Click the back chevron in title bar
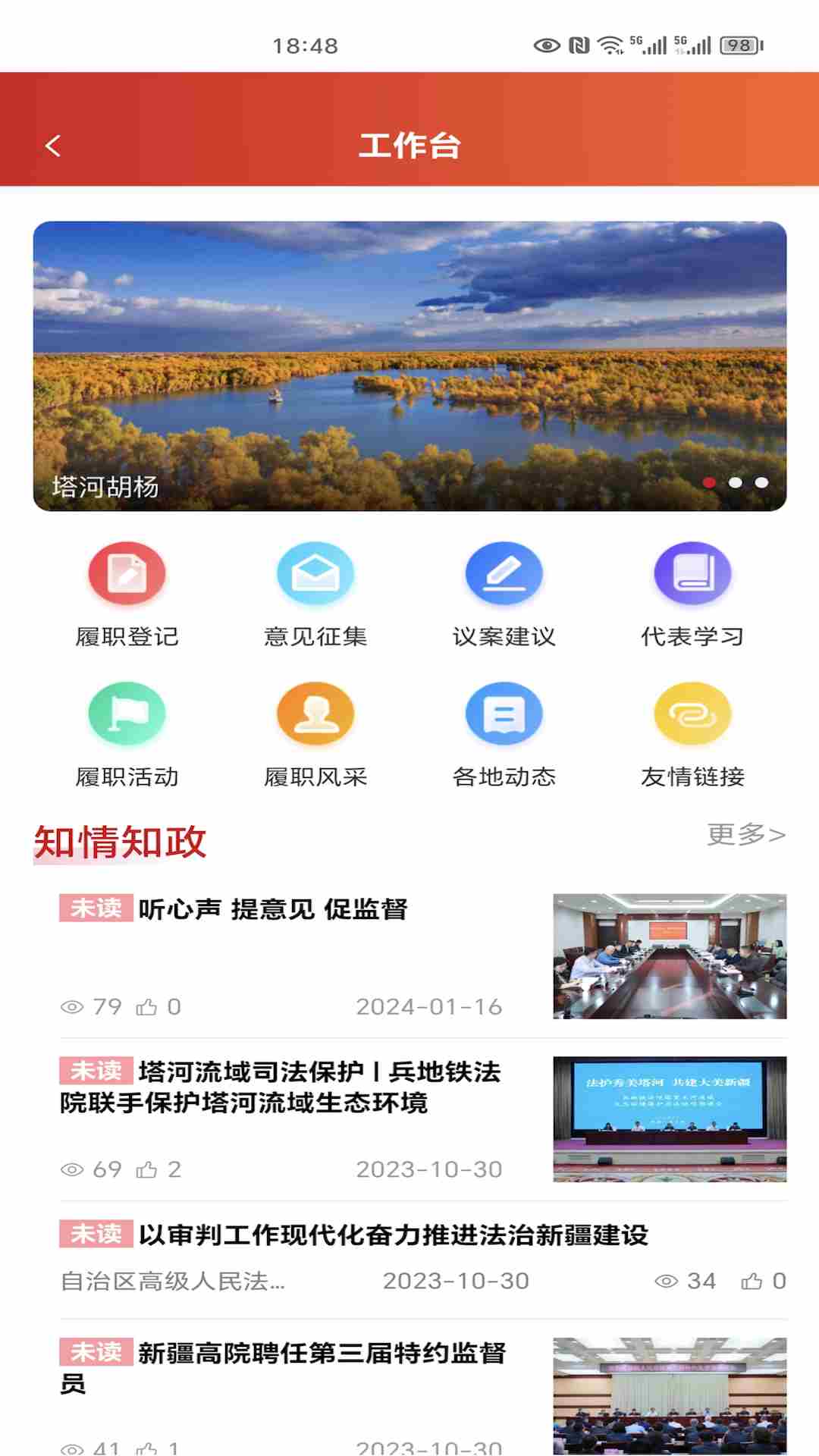The image size is (819, 1456). pos(52,146)
